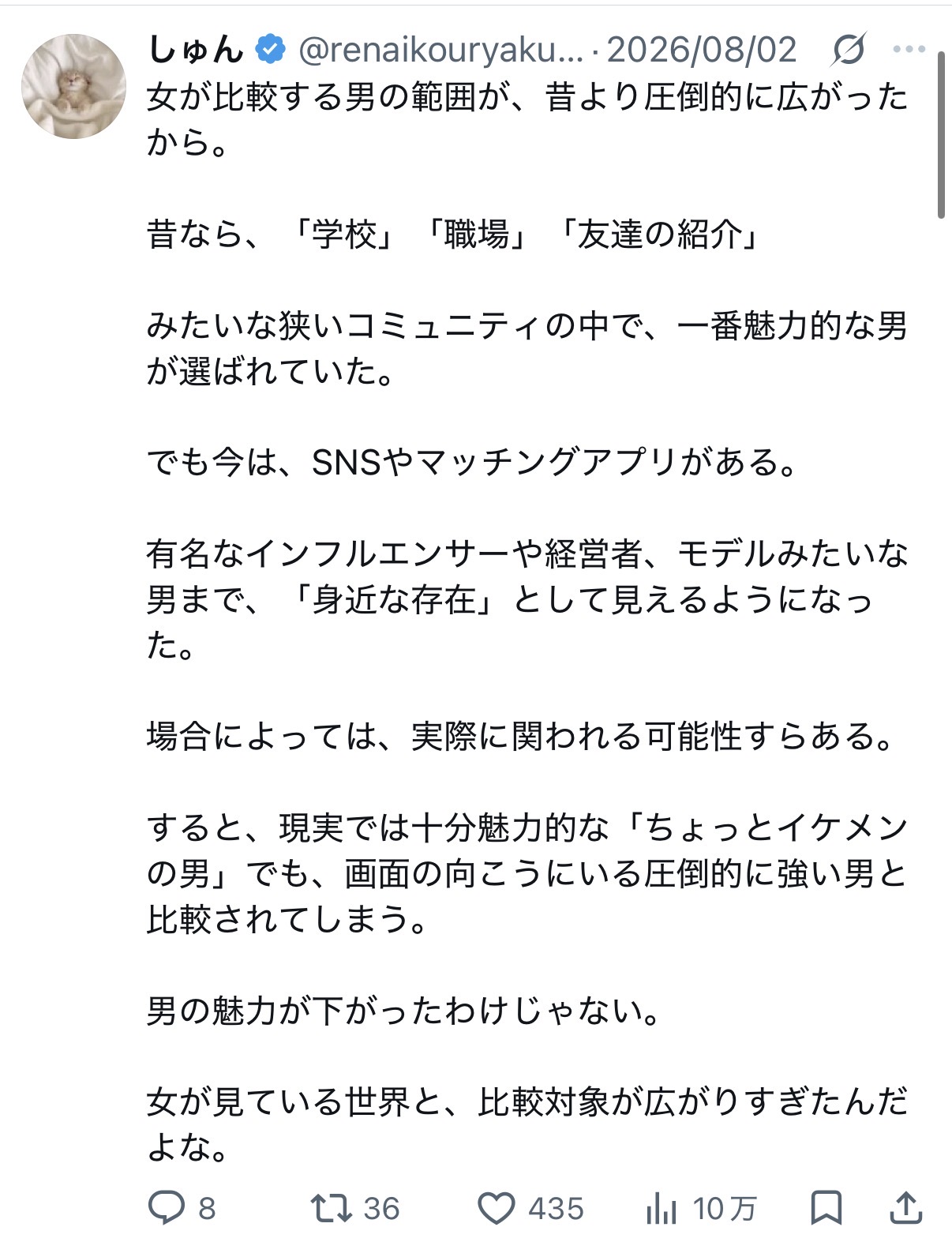Repost this post with 36 reposts
Image resolution: width=952 pixels, height=1257 pixels.
pos(355,1208)
